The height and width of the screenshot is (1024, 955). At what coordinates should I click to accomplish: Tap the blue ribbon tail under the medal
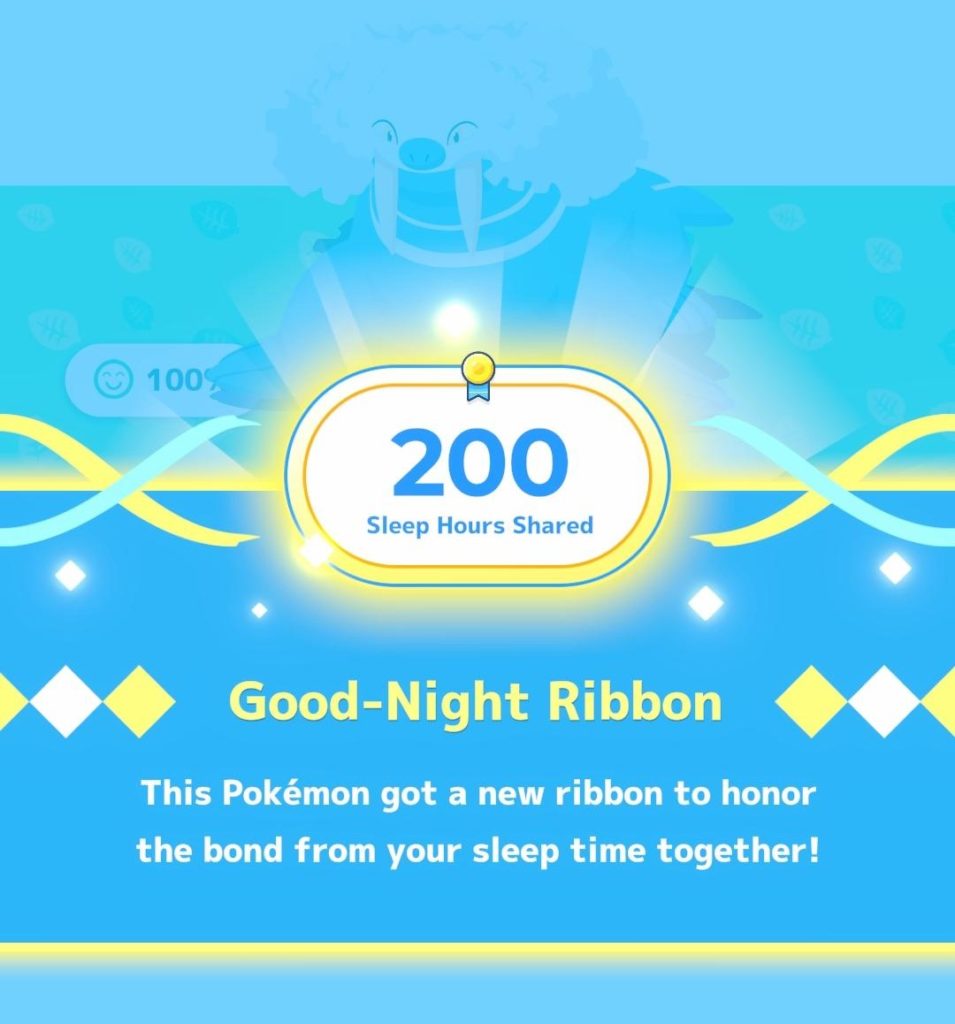(x=478, y=390)
